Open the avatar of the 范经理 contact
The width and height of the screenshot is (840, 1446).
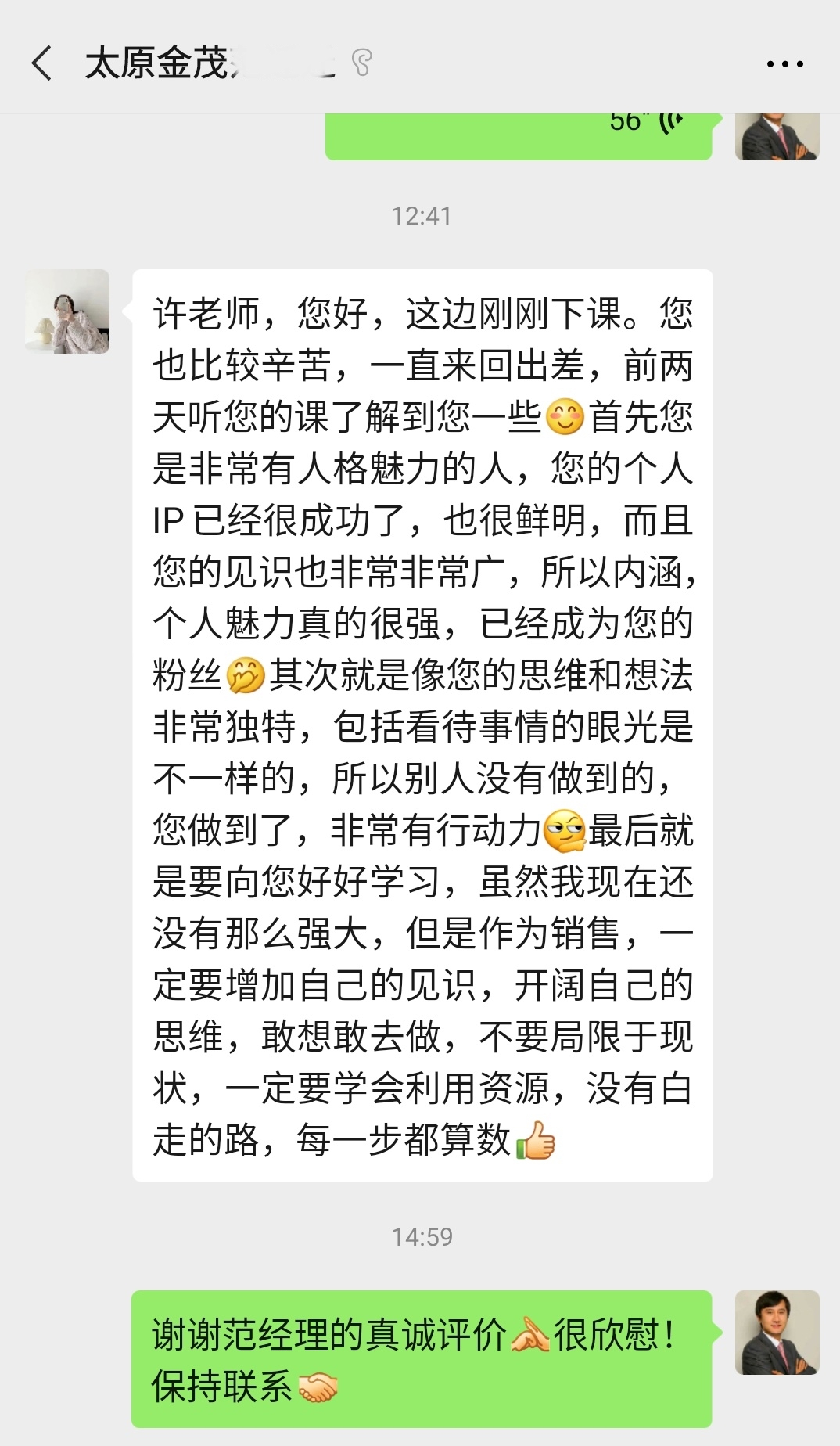[x=67, y=311]
